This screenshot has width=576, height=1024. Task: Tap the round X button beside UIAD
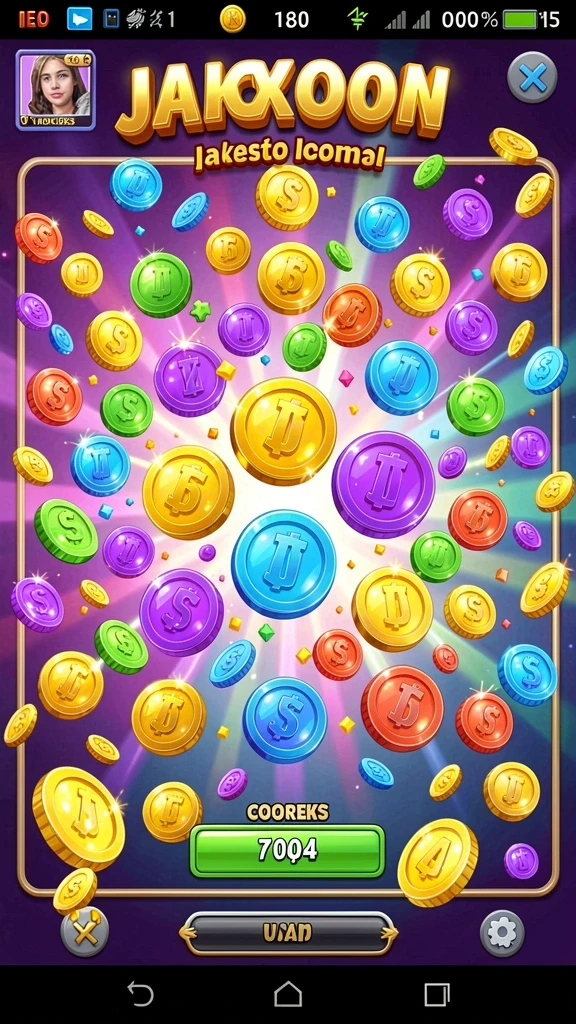(85, 934)
